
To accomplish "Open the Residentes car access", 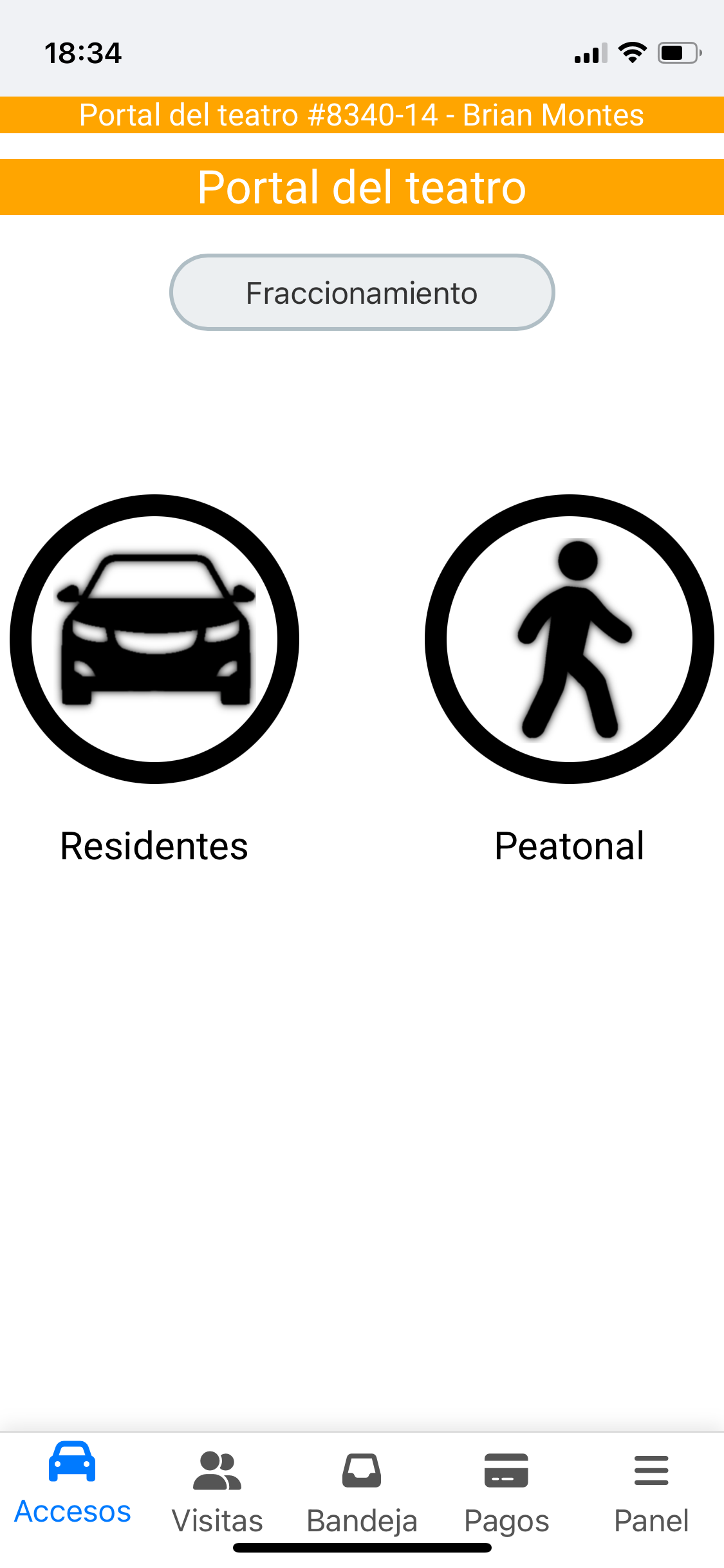I will [x=154, y=639].
